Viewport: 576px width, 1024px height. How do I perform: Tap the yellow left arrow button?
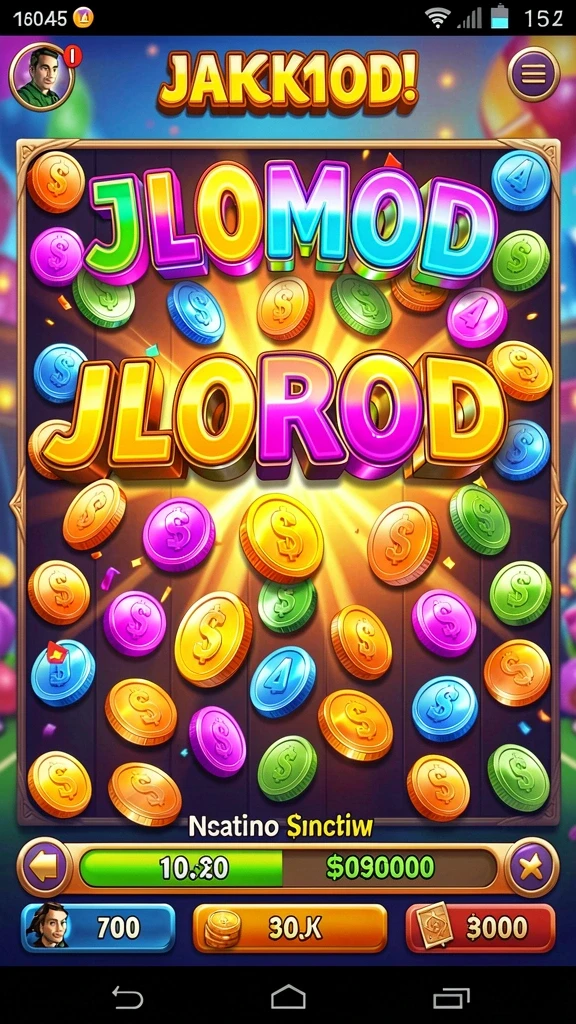44,867
